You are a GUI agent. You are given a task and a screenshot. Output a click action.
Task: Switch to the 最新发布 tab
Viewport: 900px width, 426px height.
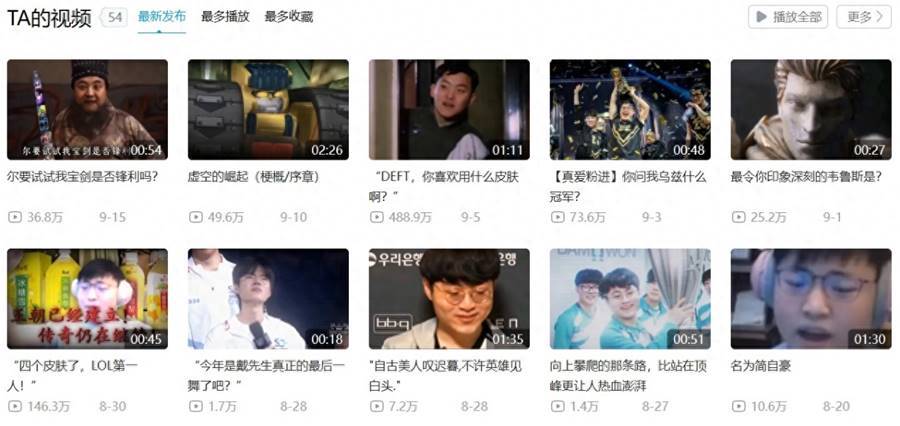tap(161, 17)
